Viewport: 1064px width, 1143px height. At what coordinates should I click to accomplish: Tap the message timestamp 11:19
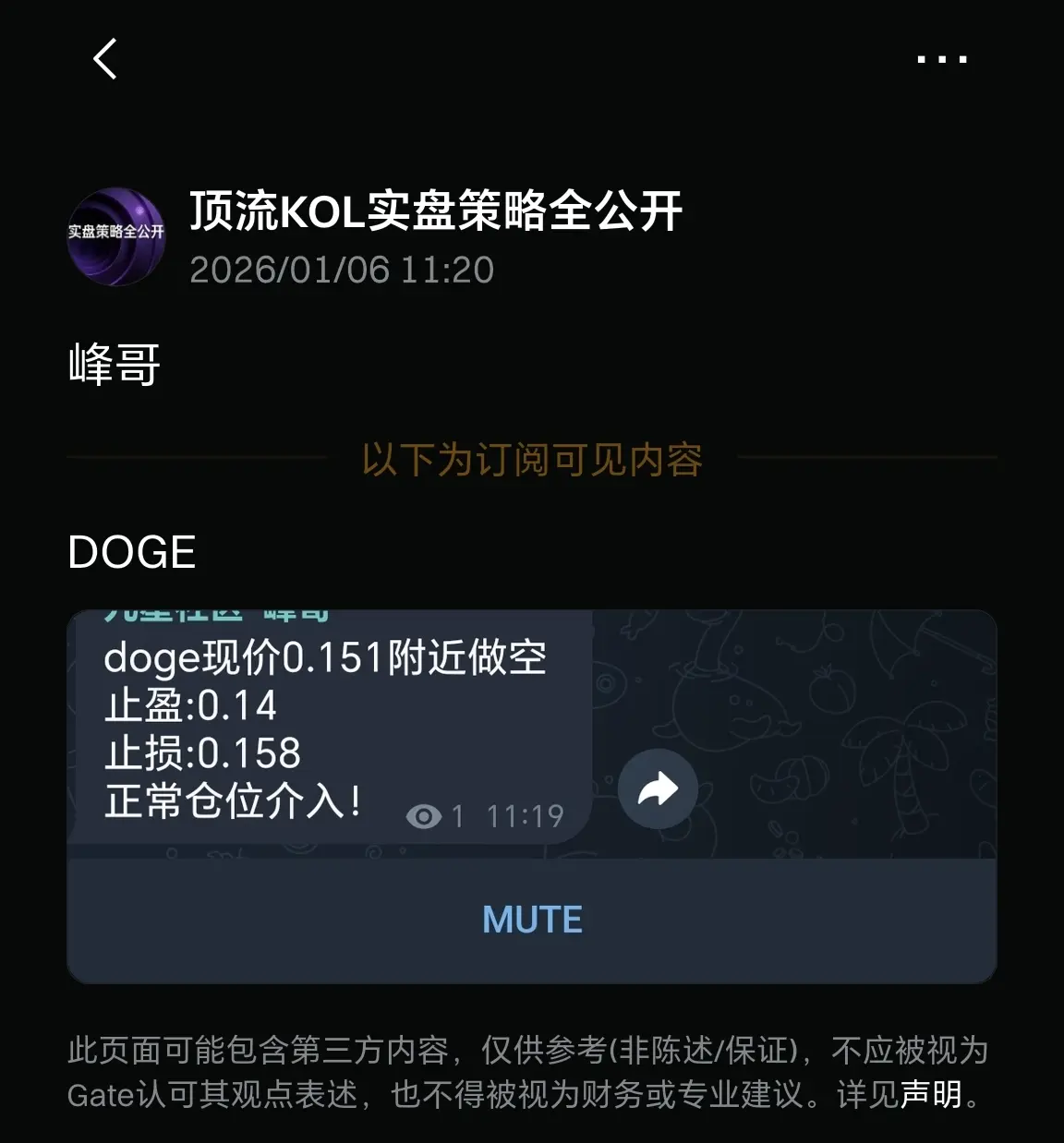[525, 816]
